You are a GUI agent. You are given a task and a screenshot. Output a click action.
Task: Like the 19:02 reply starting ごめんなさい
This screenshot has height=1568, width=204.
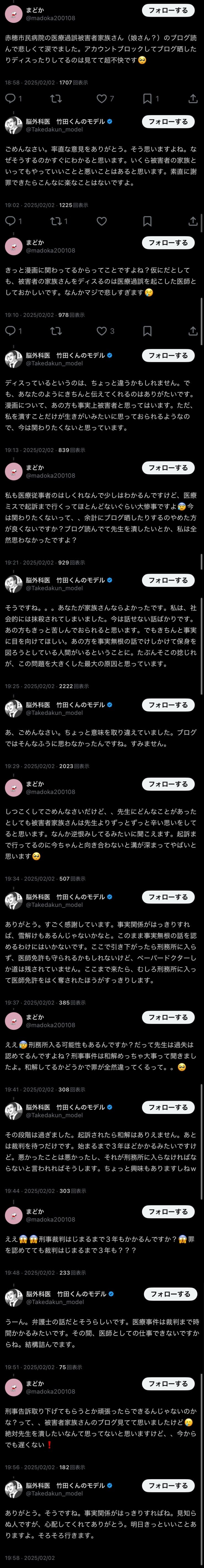(x=102, y=221)
